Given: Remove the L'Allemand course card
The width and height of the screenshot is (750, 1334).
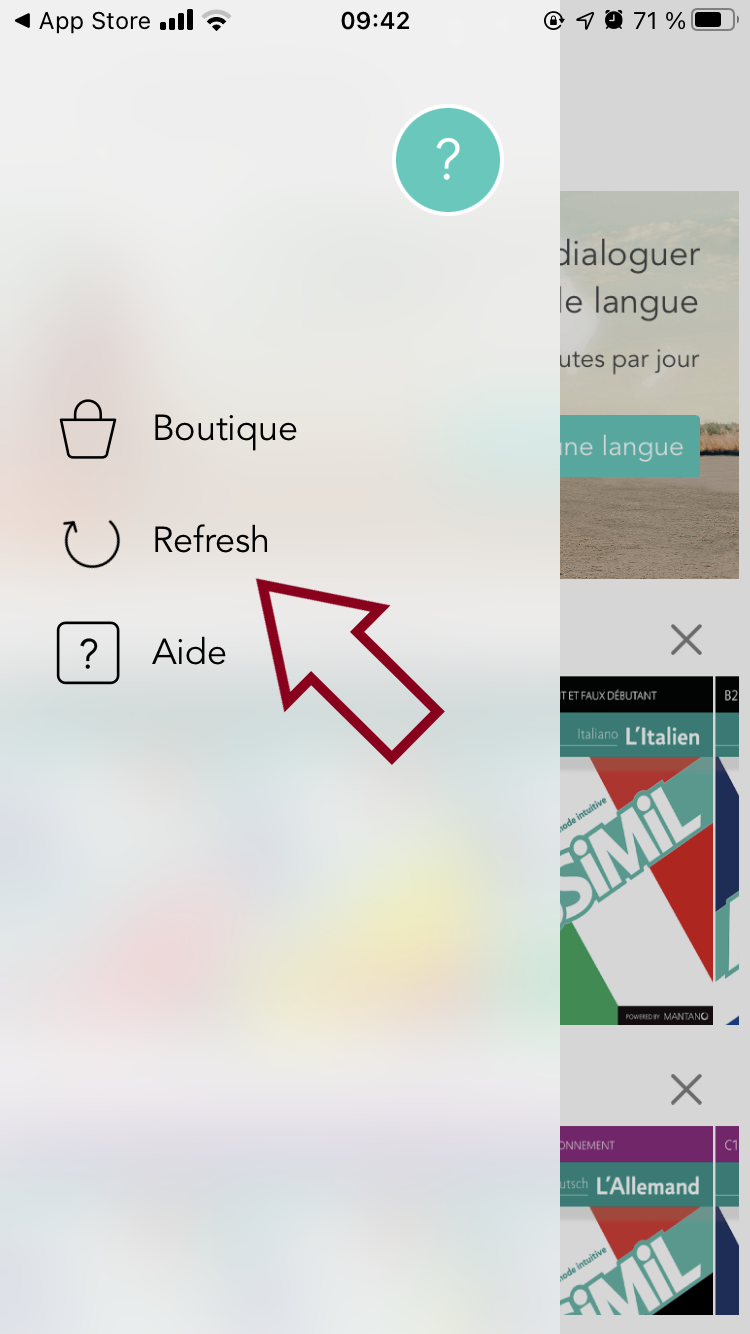Looking at the screenshot, I should pos(686,1089).
